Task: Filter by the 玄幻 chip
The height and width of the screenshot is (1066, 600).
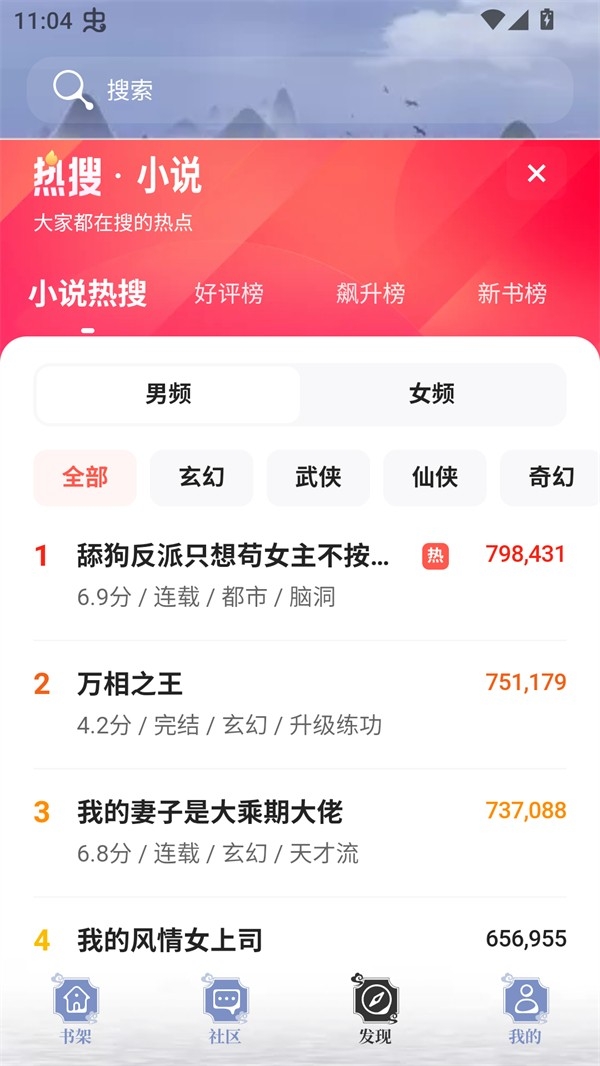Action: 202,477
